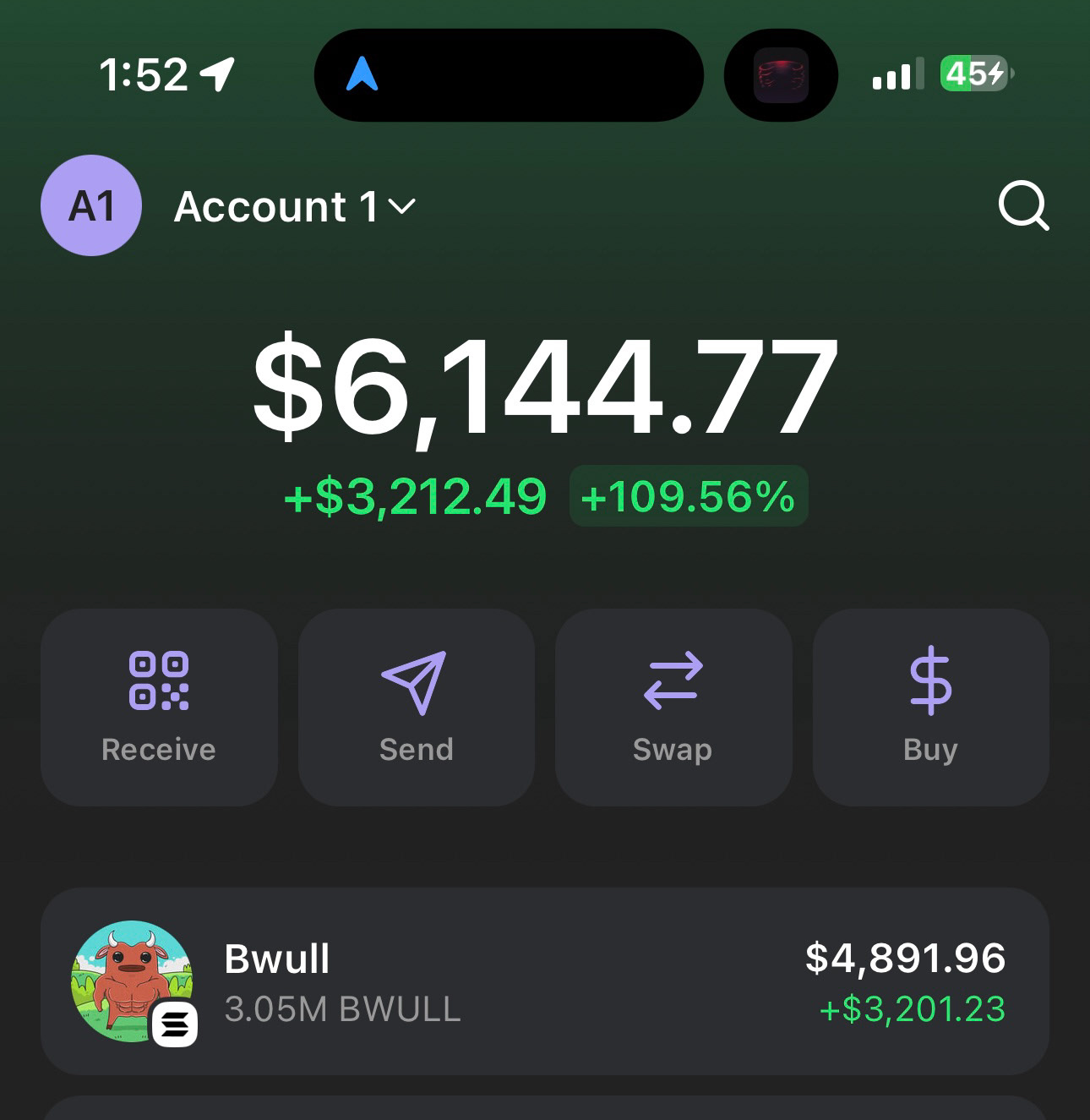
Task: Open the Bwull token row
Action: [x=544, y=981]
